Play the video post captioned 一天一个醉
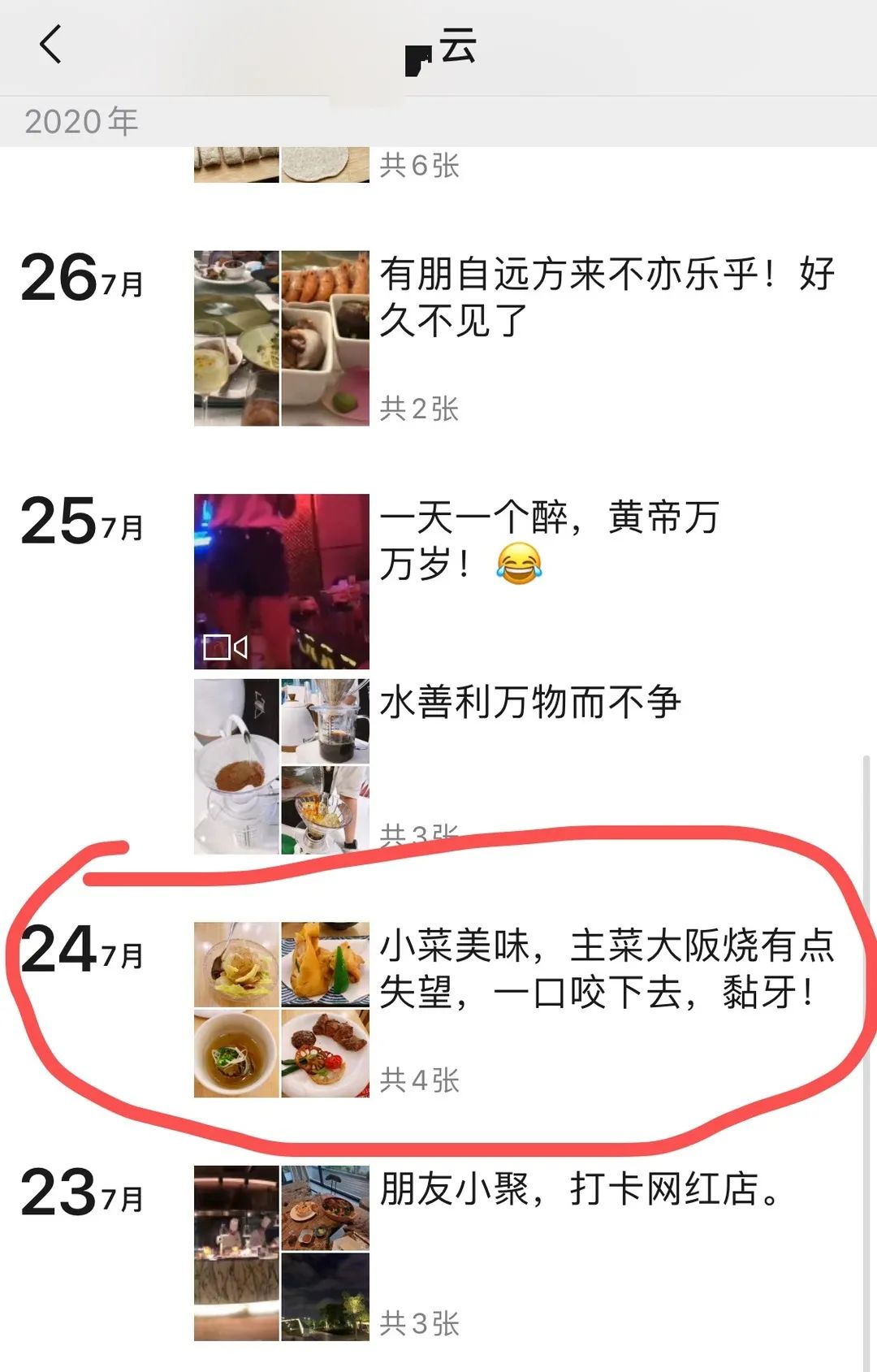The image size is (877, 1372). pos(281,581)
